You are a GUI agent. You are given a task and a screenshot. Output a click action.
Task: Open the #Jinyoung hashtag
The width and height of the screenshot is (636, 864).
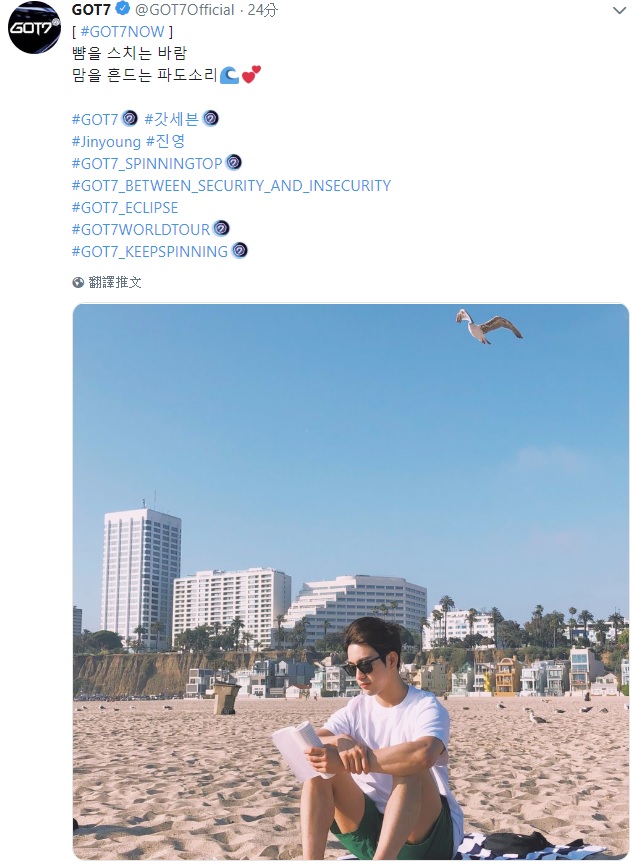106,141
